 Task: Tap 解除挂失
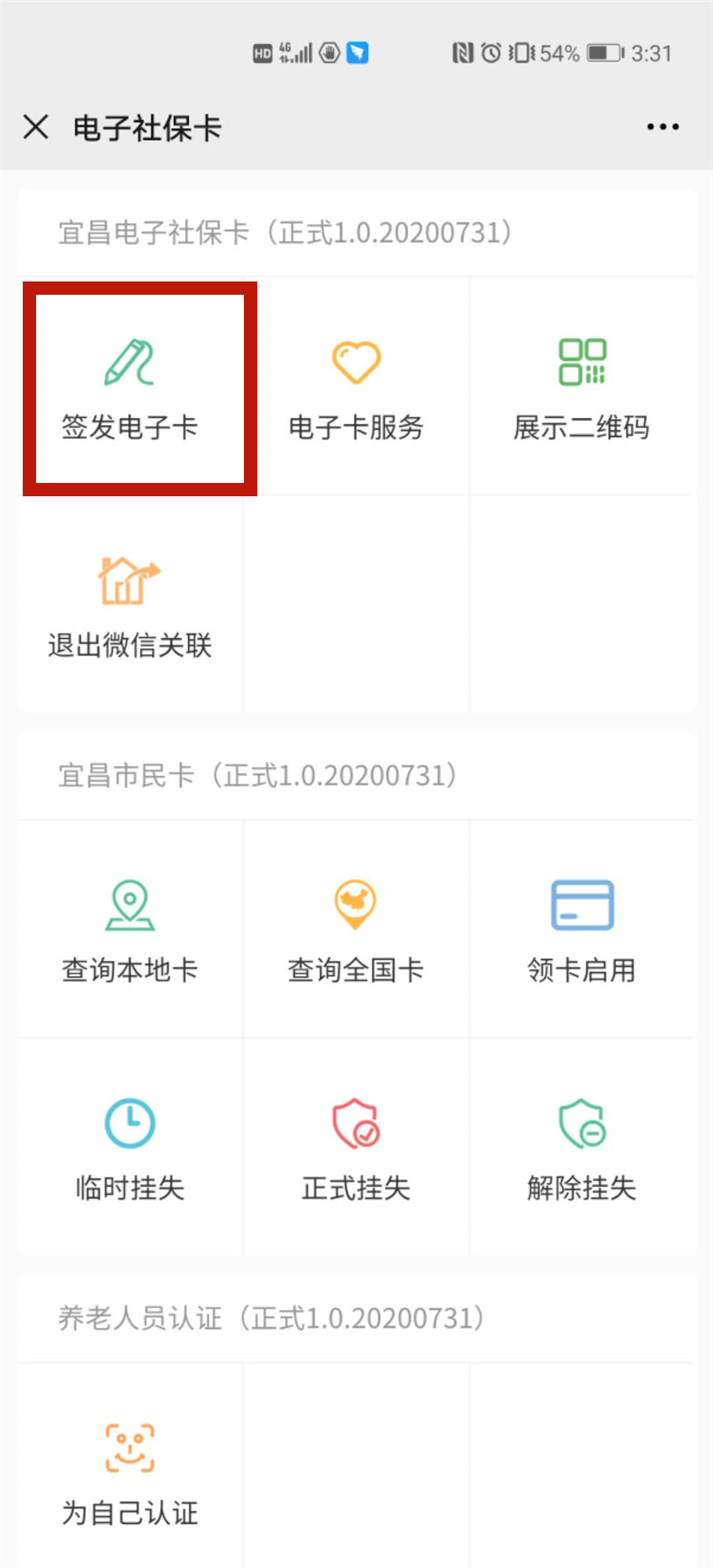pos(581,1149)
